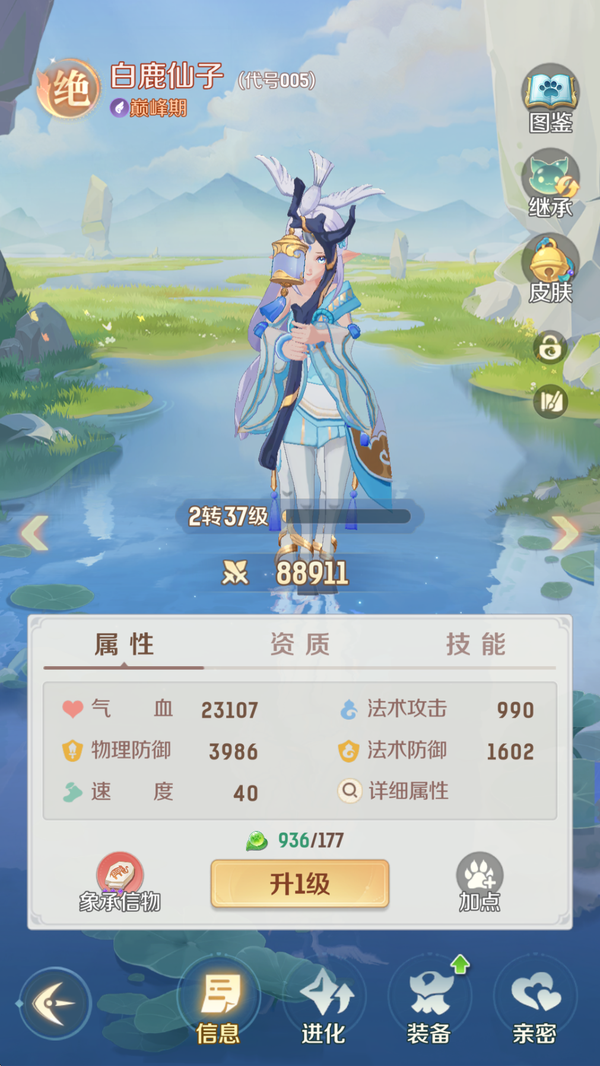Tap the battle stance icon under lock
Image resolution: width=600 pixels, height=1066 pixels.
(x=550, y=401)
